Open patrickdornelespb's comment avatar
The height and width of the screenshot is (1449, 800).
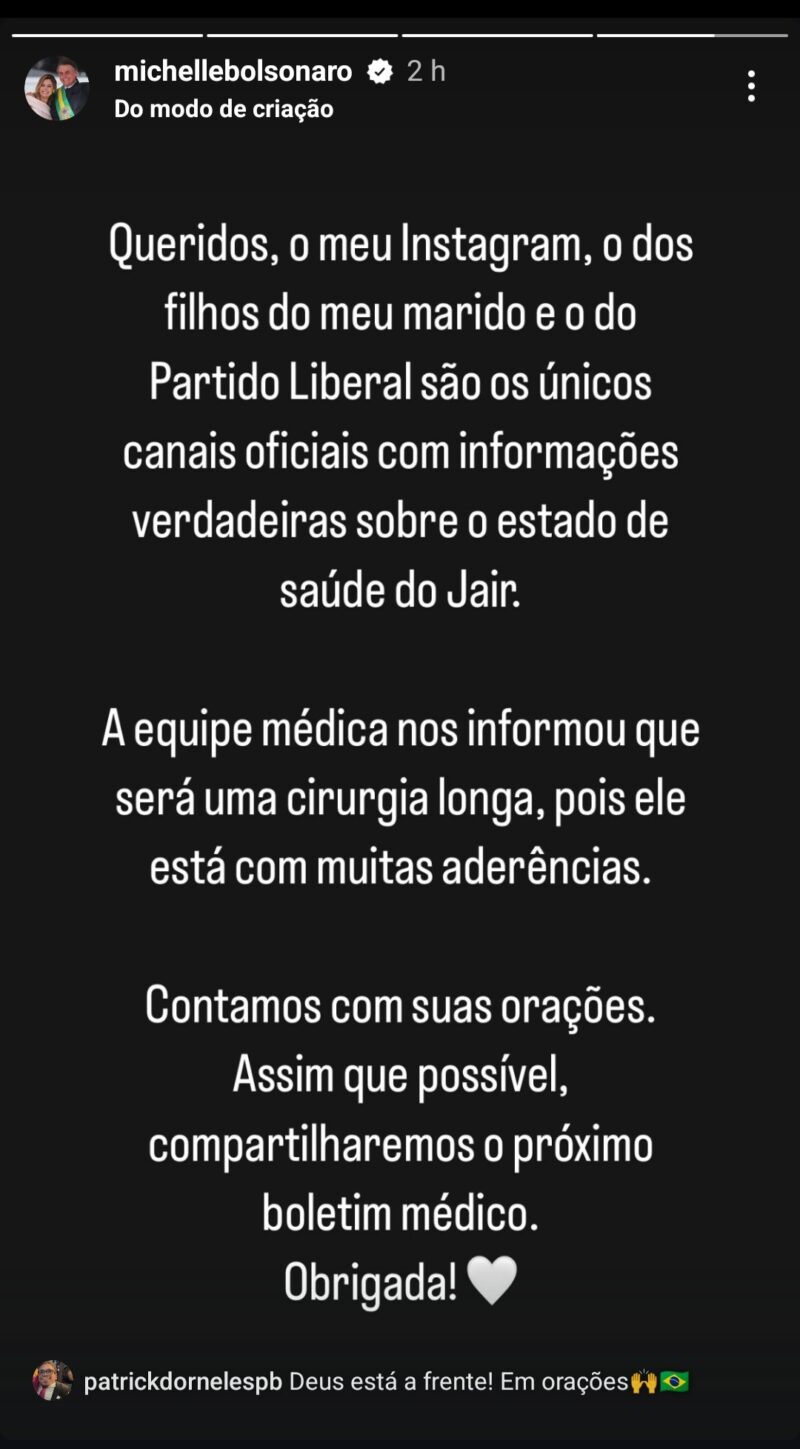[53, 1380]
